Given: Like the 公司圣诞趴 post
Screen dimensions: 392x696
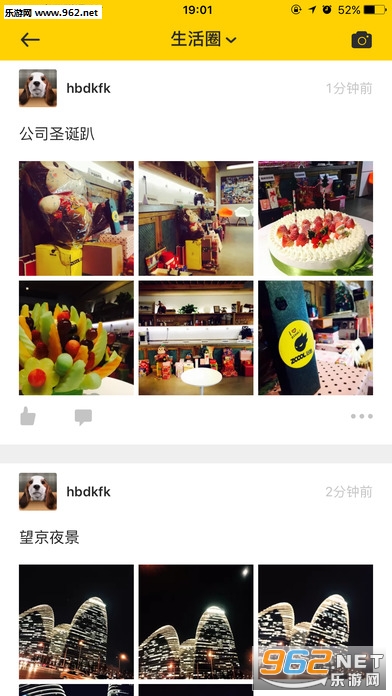Looking at the screenshot, I should pyautogui.click(x=28, y=416).
